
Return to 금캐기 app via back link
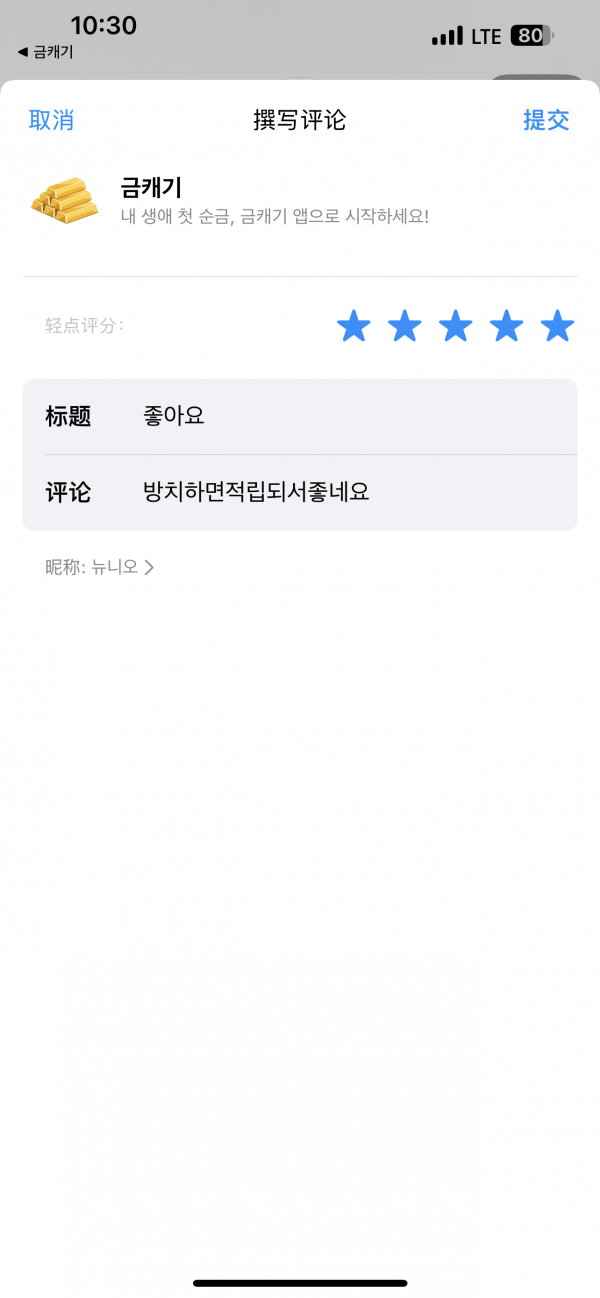45,52
